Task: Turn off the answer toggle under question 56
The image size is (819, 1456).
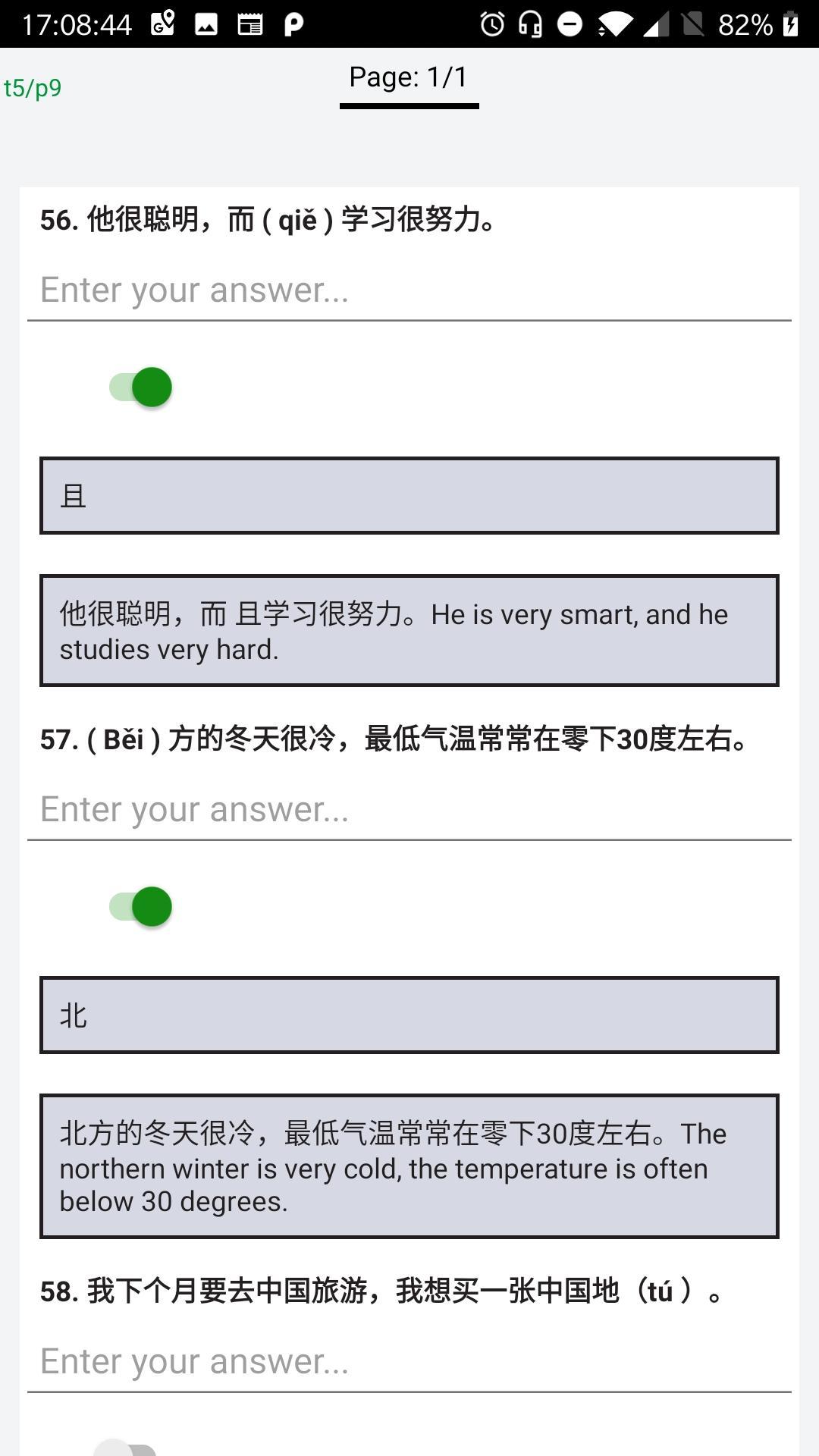Action: click(x=141, y=388)
